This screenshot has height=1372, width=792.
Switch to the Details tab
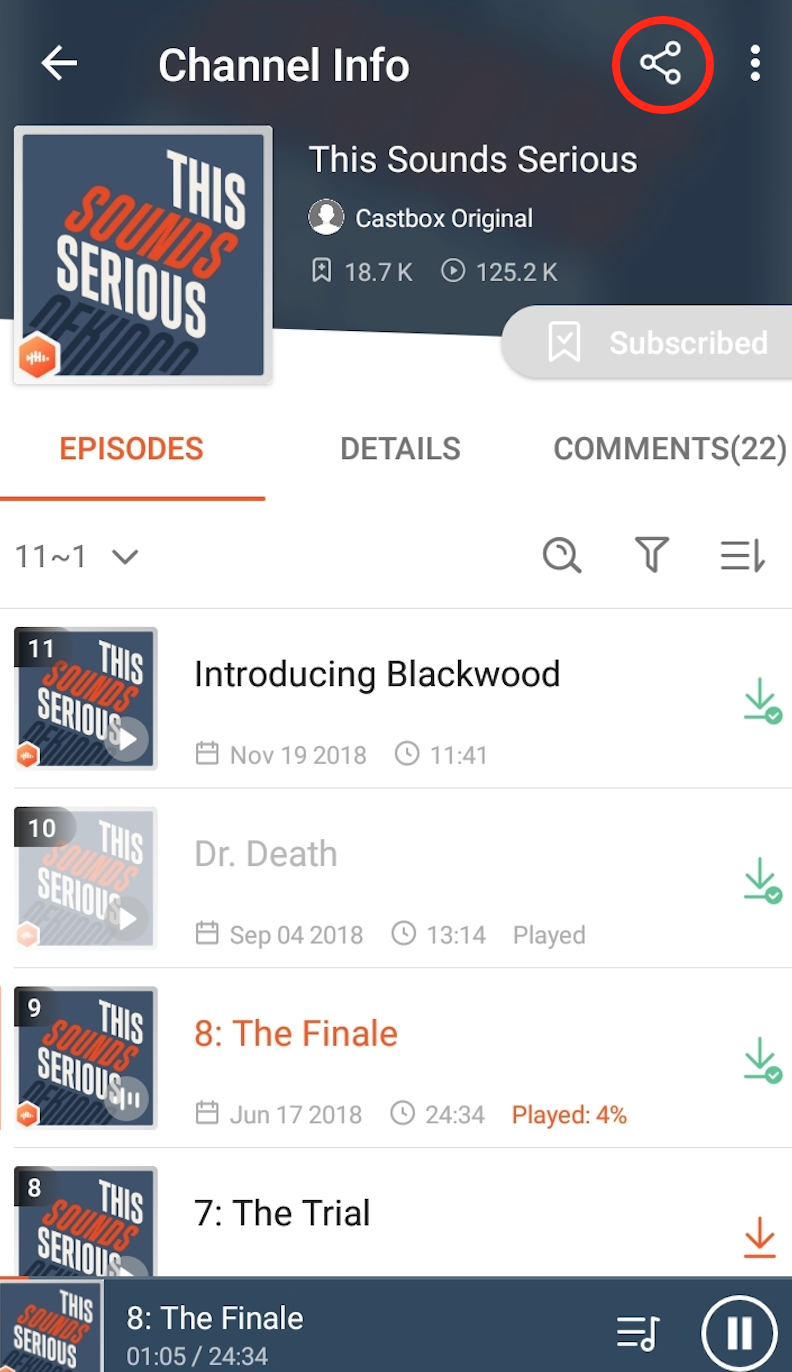click(x=400, y=449)
